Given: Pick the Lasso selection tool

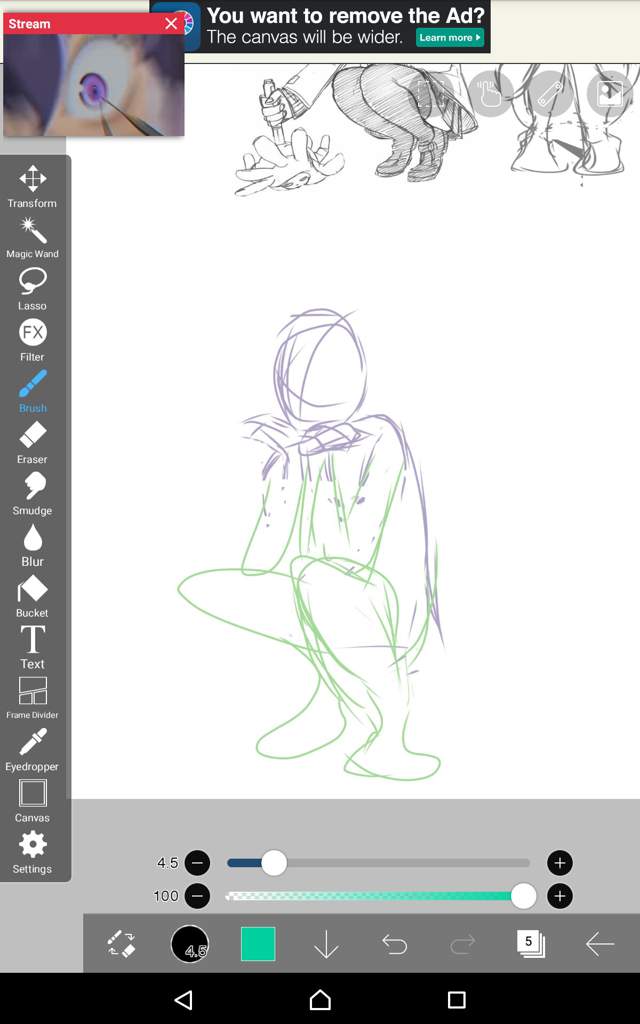Looking at the screenshot, I should click(32, 288).
